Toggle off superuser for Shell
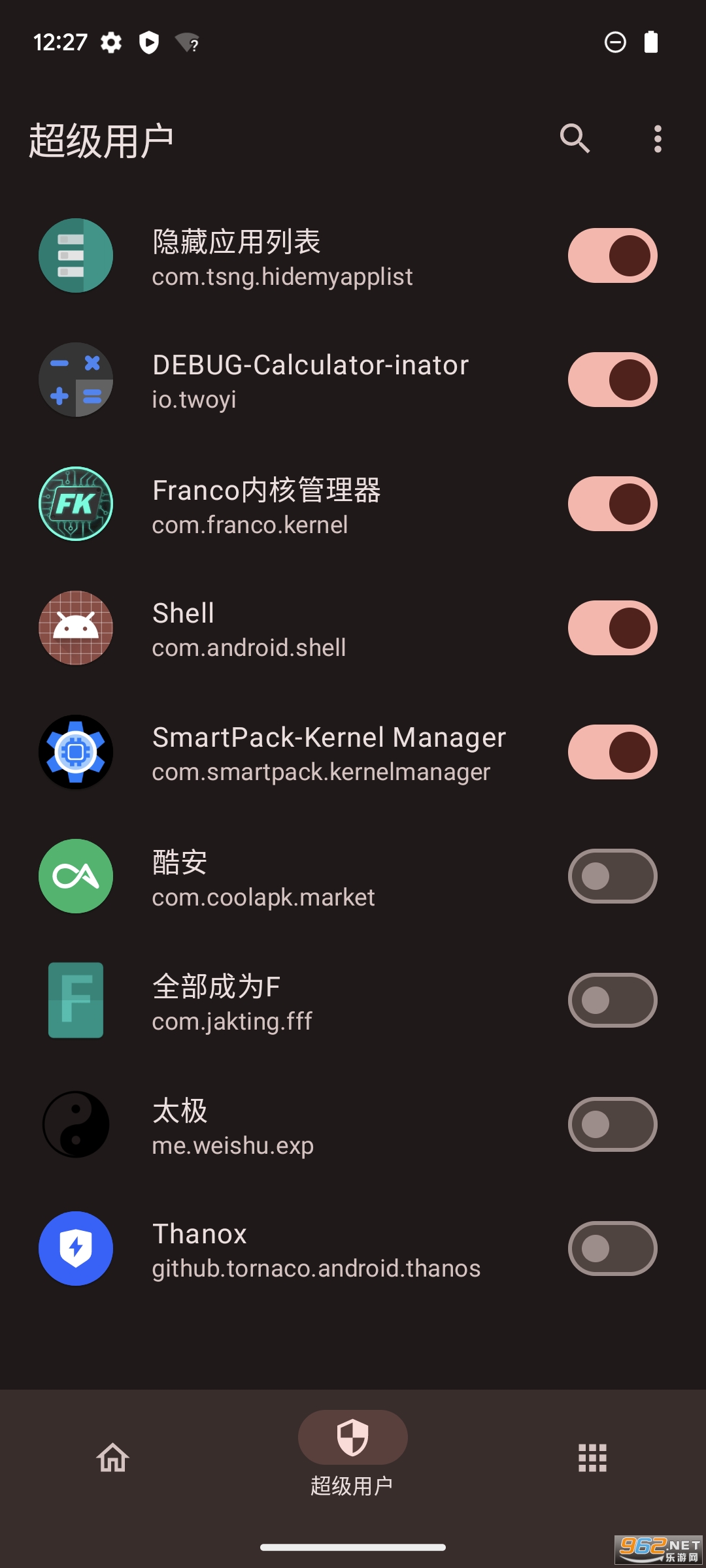Viewport: 706px width, 1568px height. 612,628
